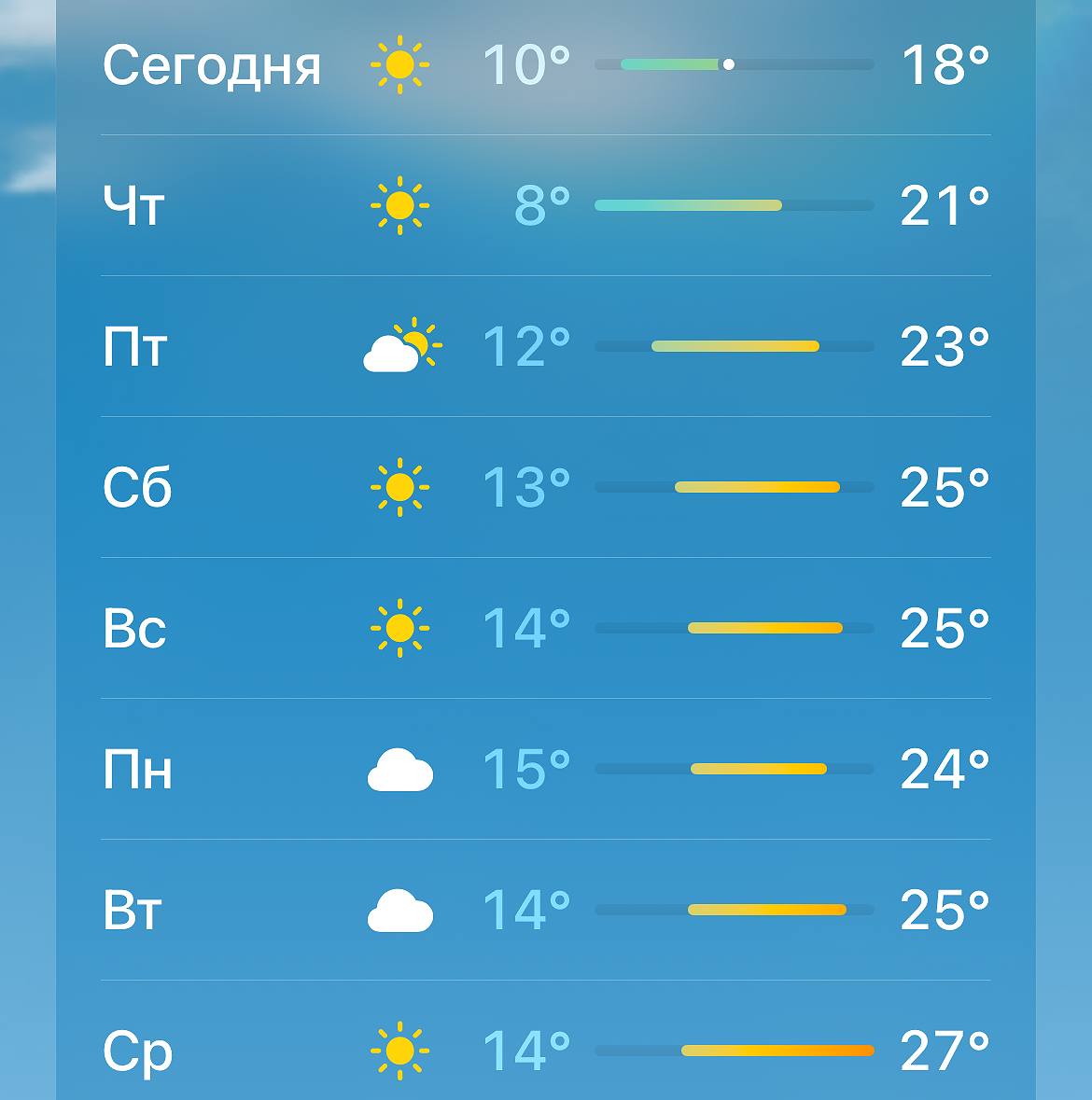The image size is (1092, 1100).
Task: Open the cloudy Пн forecast row
Action: click(x=546, y=769)
